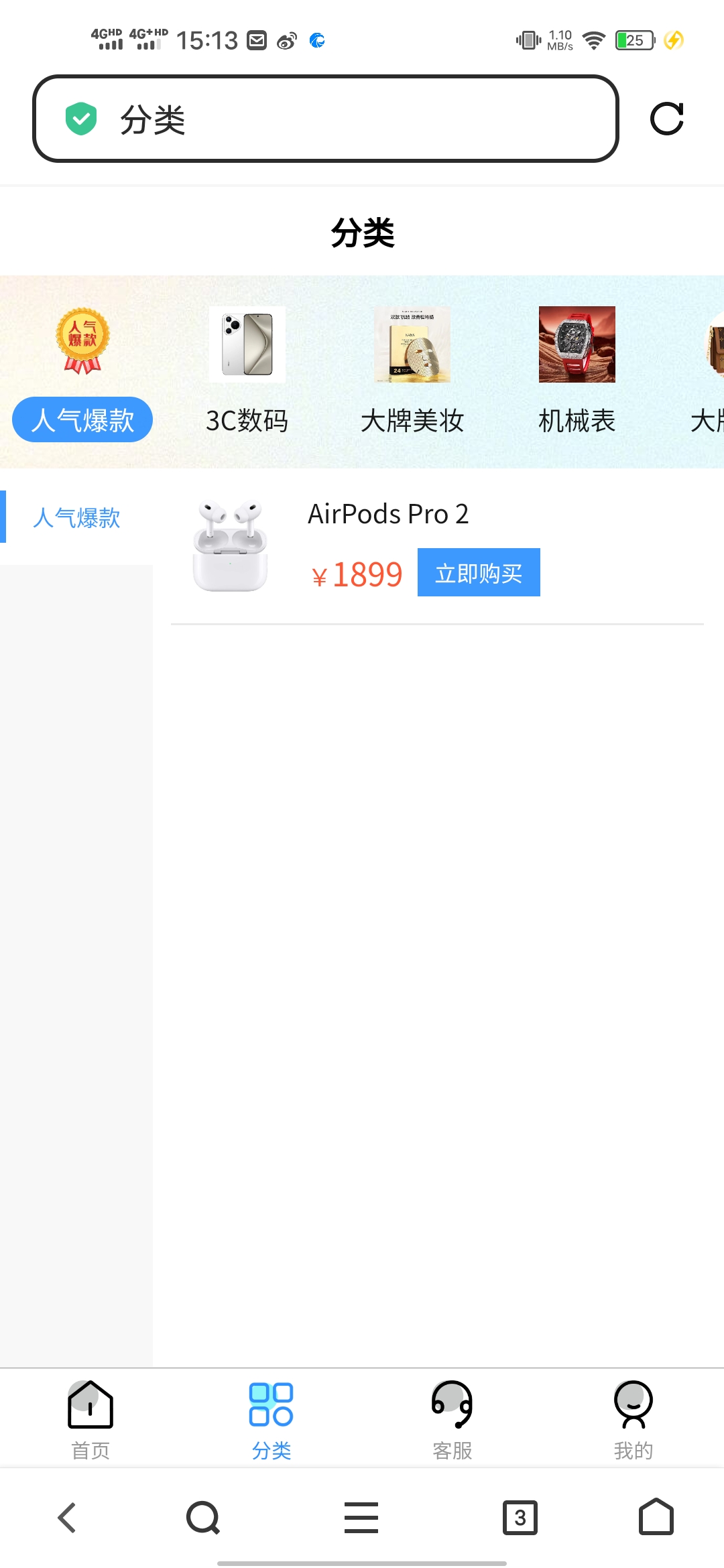View the 3 open browser tabs
The height and width of the screenshot is (1568, 724).
click(520, 1518)
